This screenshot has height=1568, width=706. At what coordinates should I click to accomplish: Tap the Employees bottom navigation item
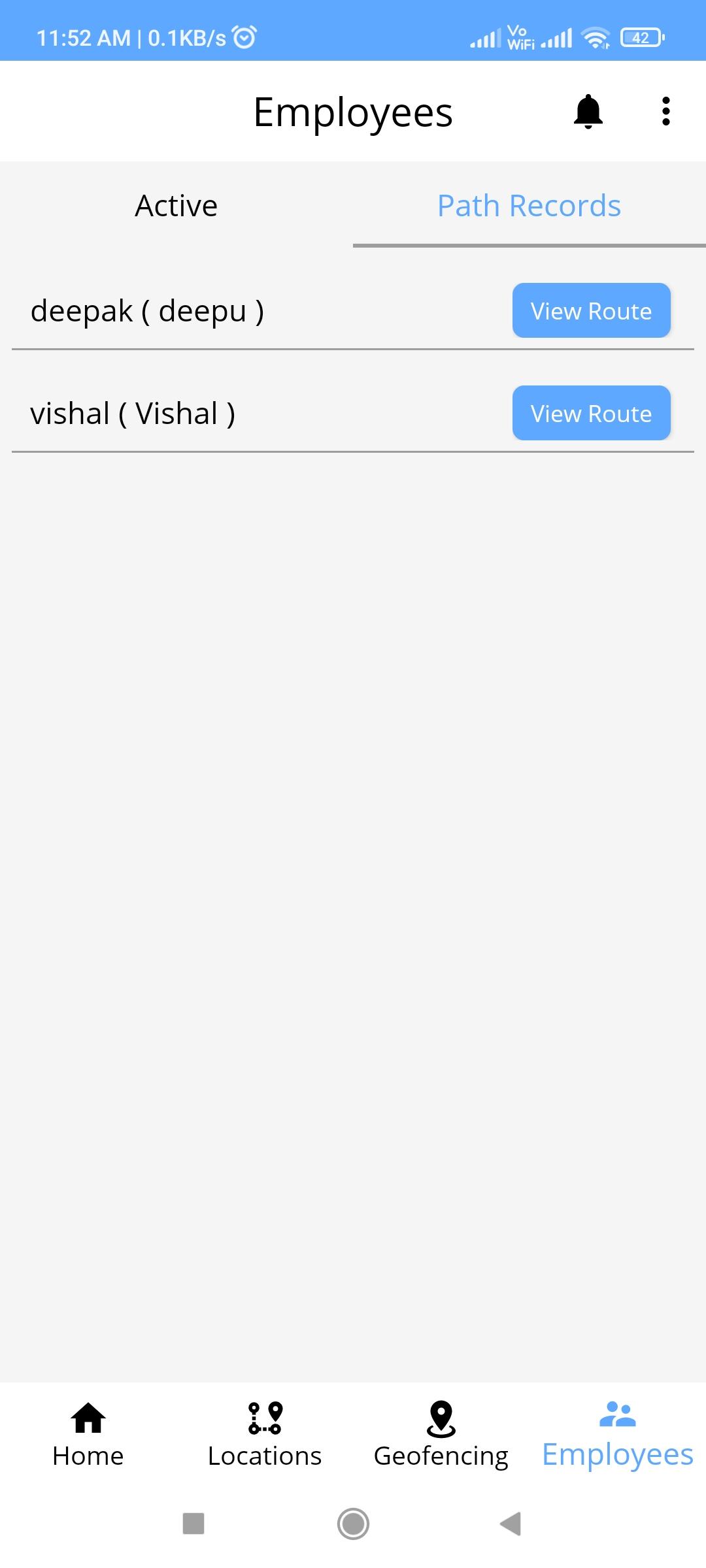click(618, 1436)
